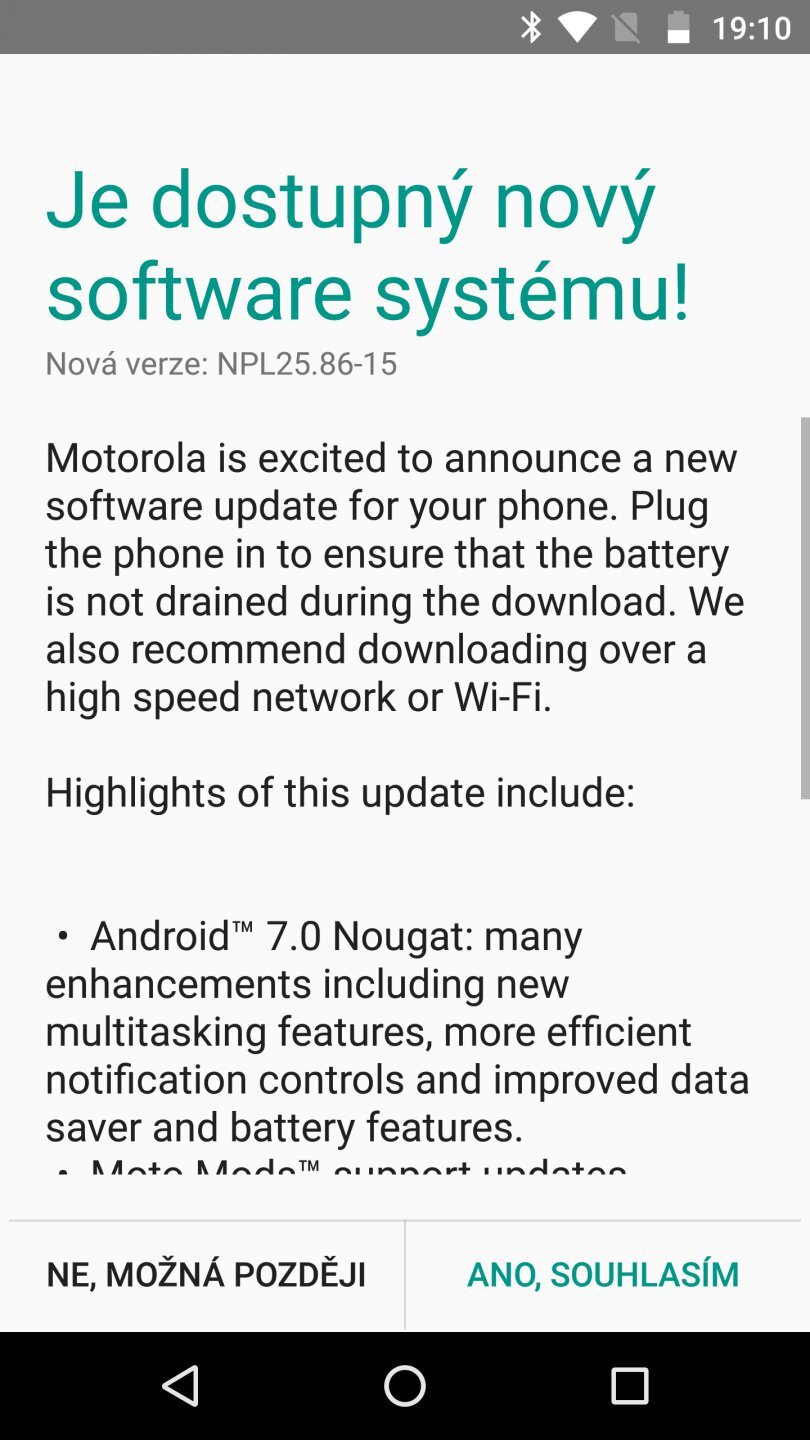
Task: Tap the Home circle button
Action: [x=405, y=1387]
